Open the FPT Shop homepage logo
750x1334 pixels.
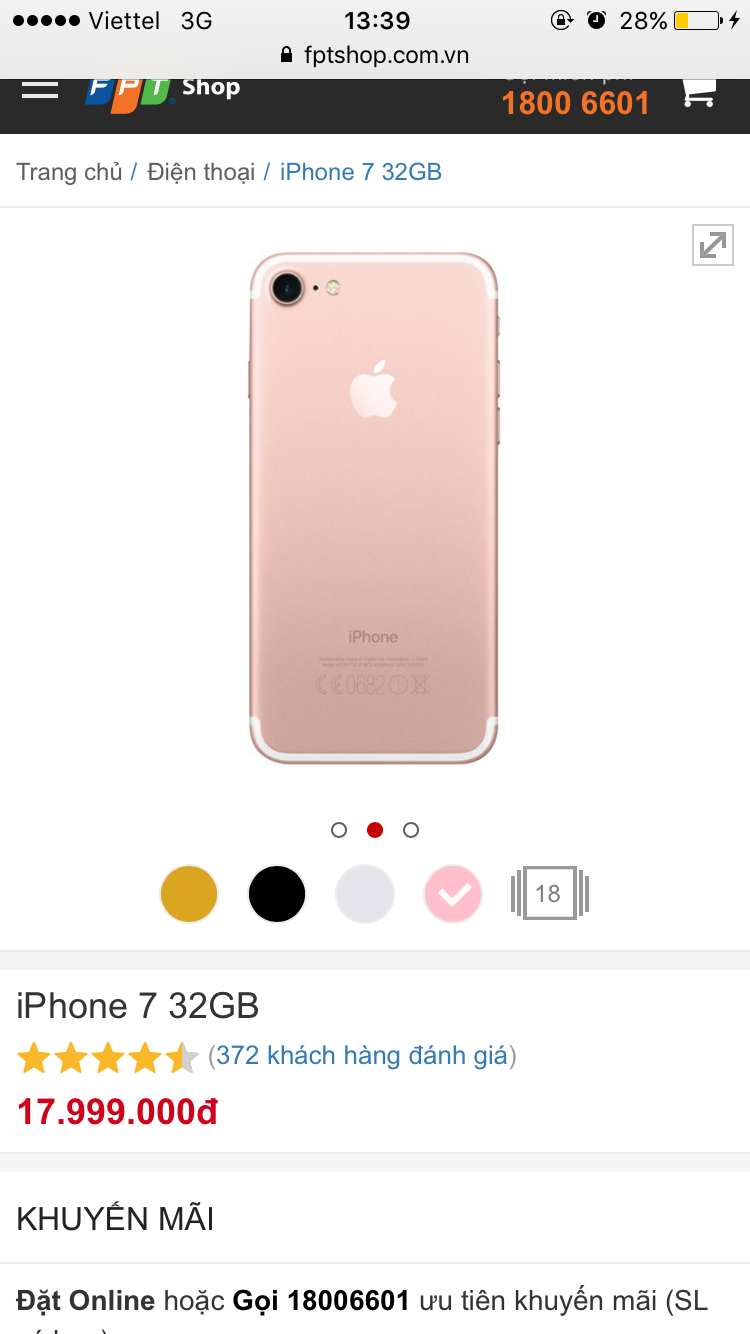click(163, 90)
